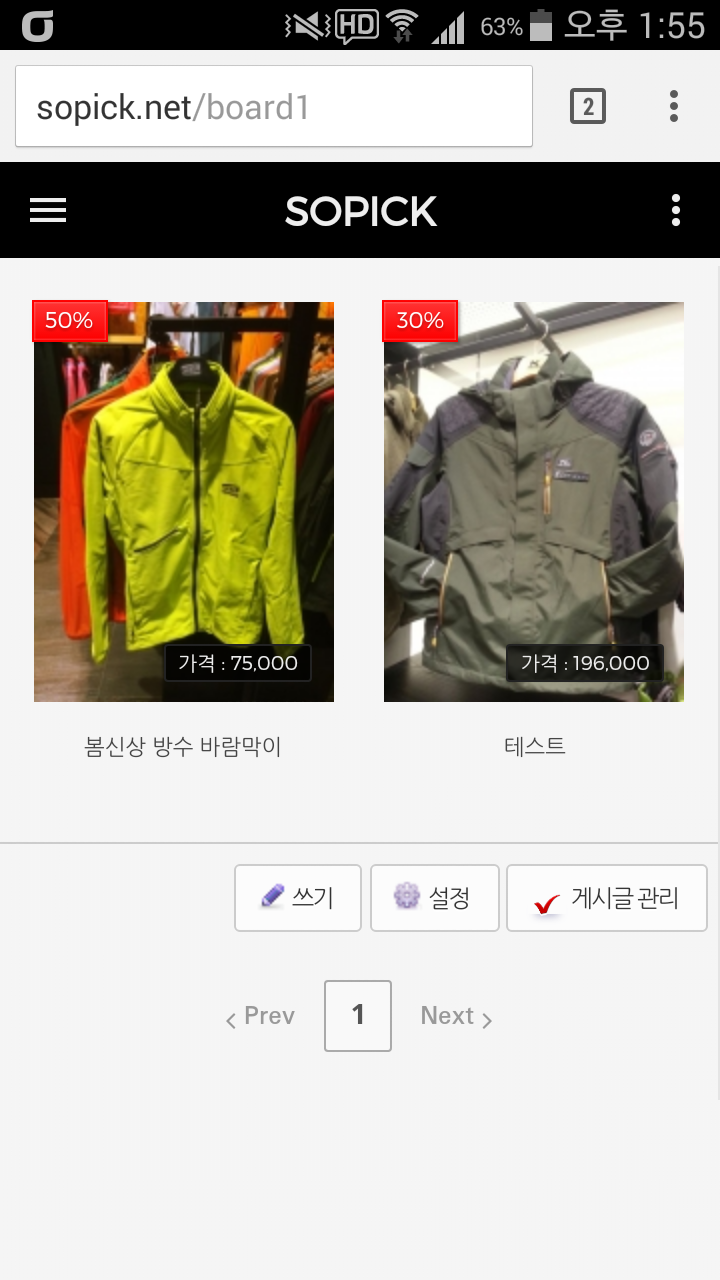Screen dimensions: 720x1280
Task: Tap the 30% discount badge
Action: pyautogui.click(x=418, y=320)
